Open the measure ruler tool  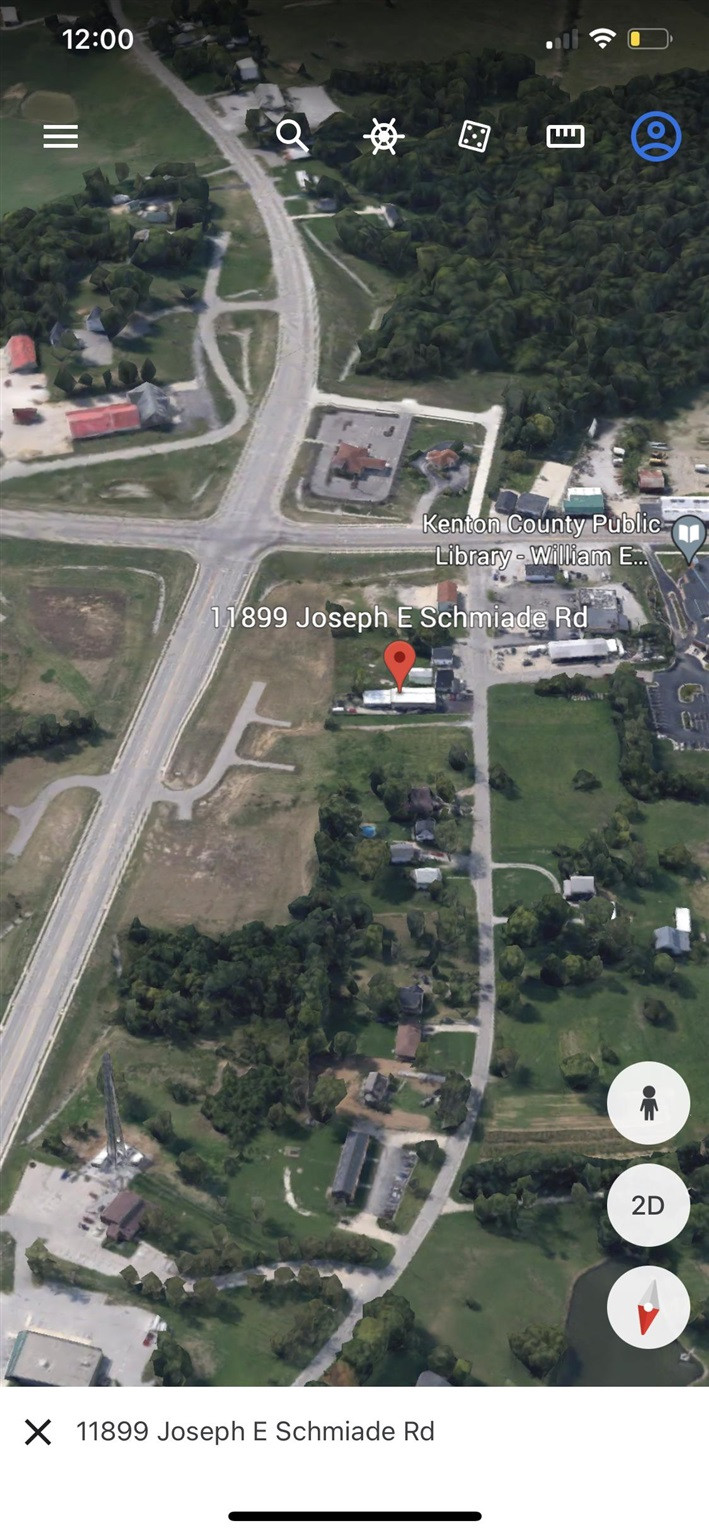565,136
